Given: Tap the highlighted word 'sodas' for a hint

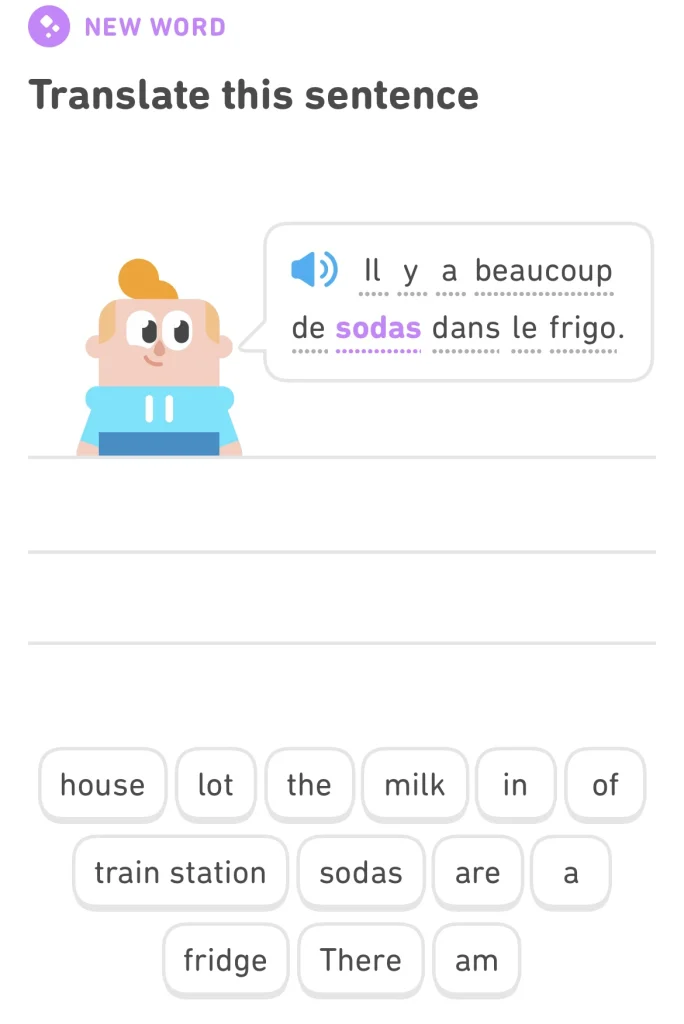Looking at the screenshot, I should (378, 328).
